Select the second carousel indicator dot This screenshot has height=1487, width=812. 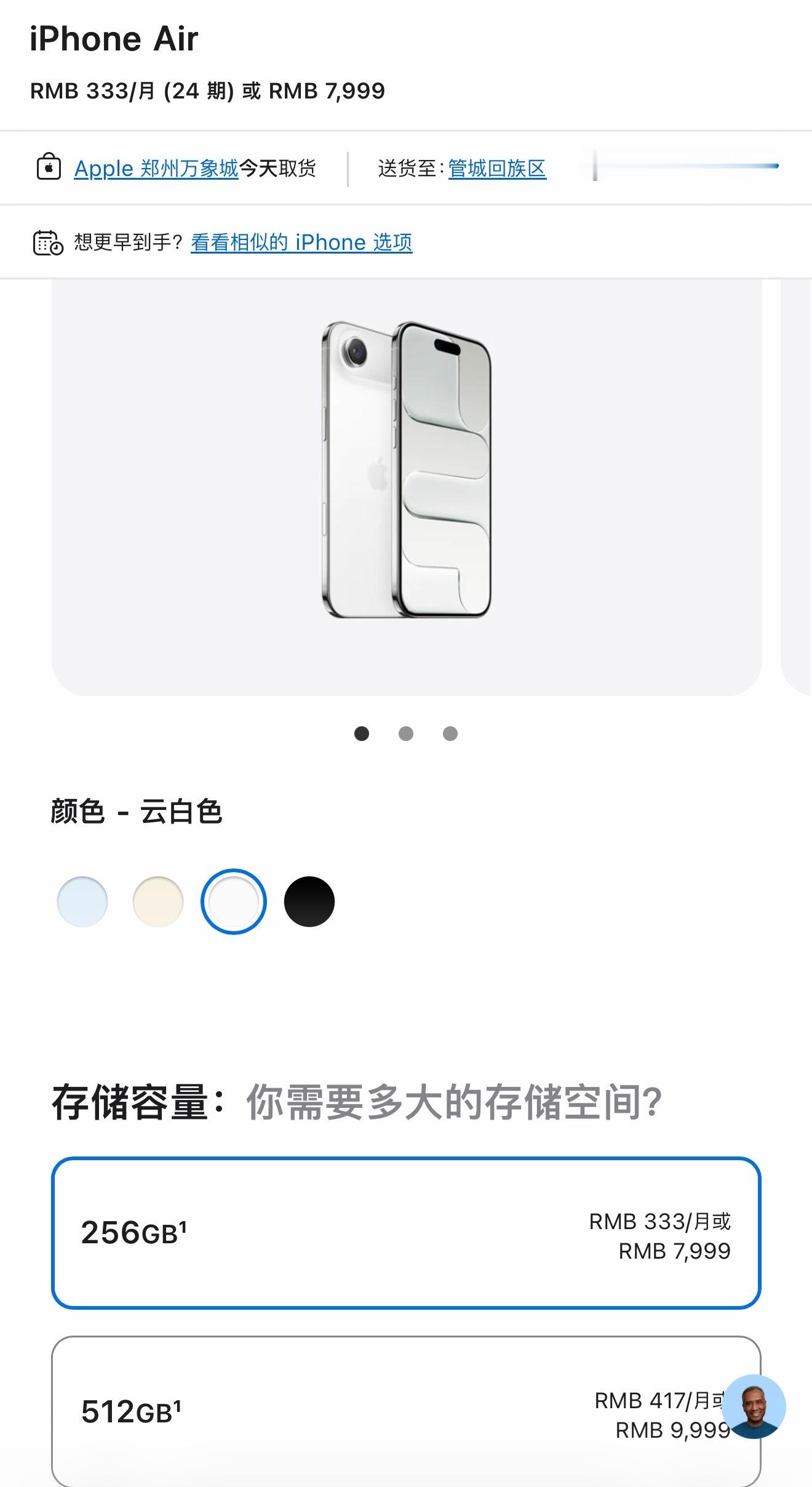coord(405,734)
